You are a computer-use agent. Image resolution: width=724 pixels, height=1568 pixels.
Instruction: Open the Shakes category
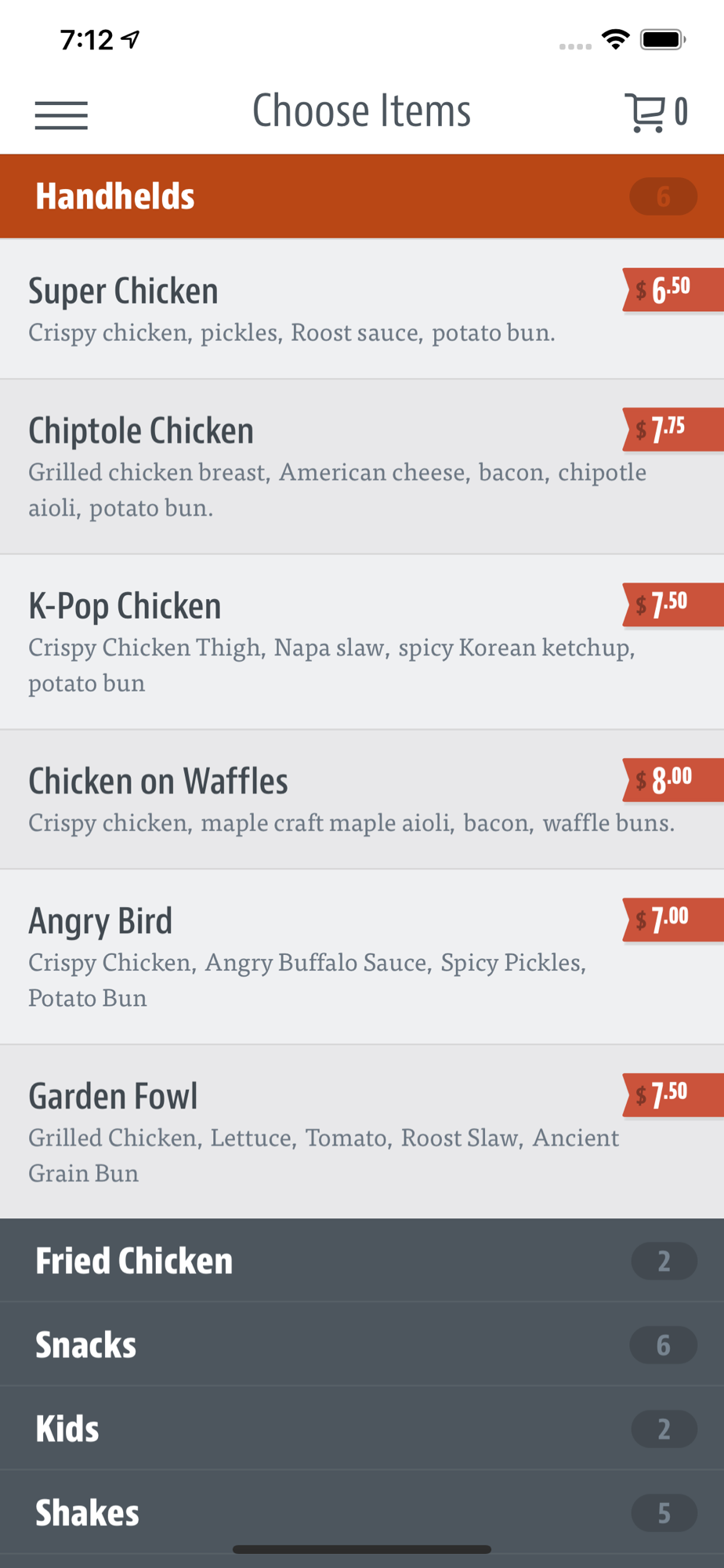362,1512
